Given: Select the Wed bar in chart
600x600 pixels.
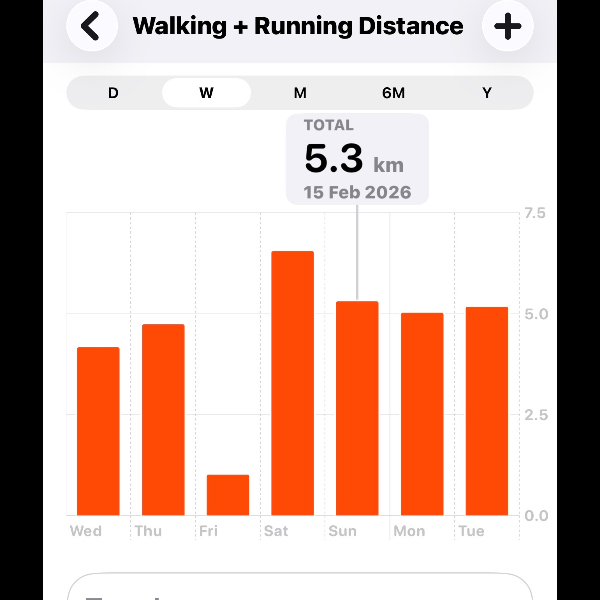Looking at the screenshot, I should 98,431.
